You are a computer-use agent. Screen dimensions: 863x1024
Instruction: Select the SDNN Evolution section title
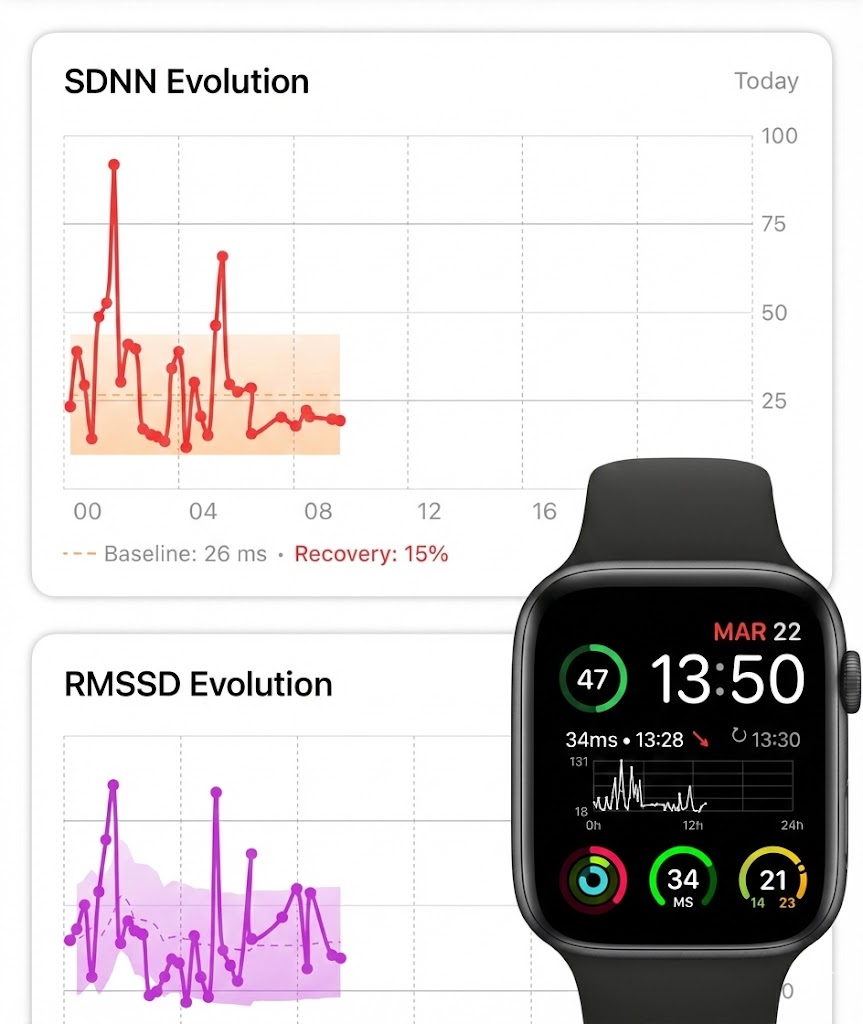187,82
